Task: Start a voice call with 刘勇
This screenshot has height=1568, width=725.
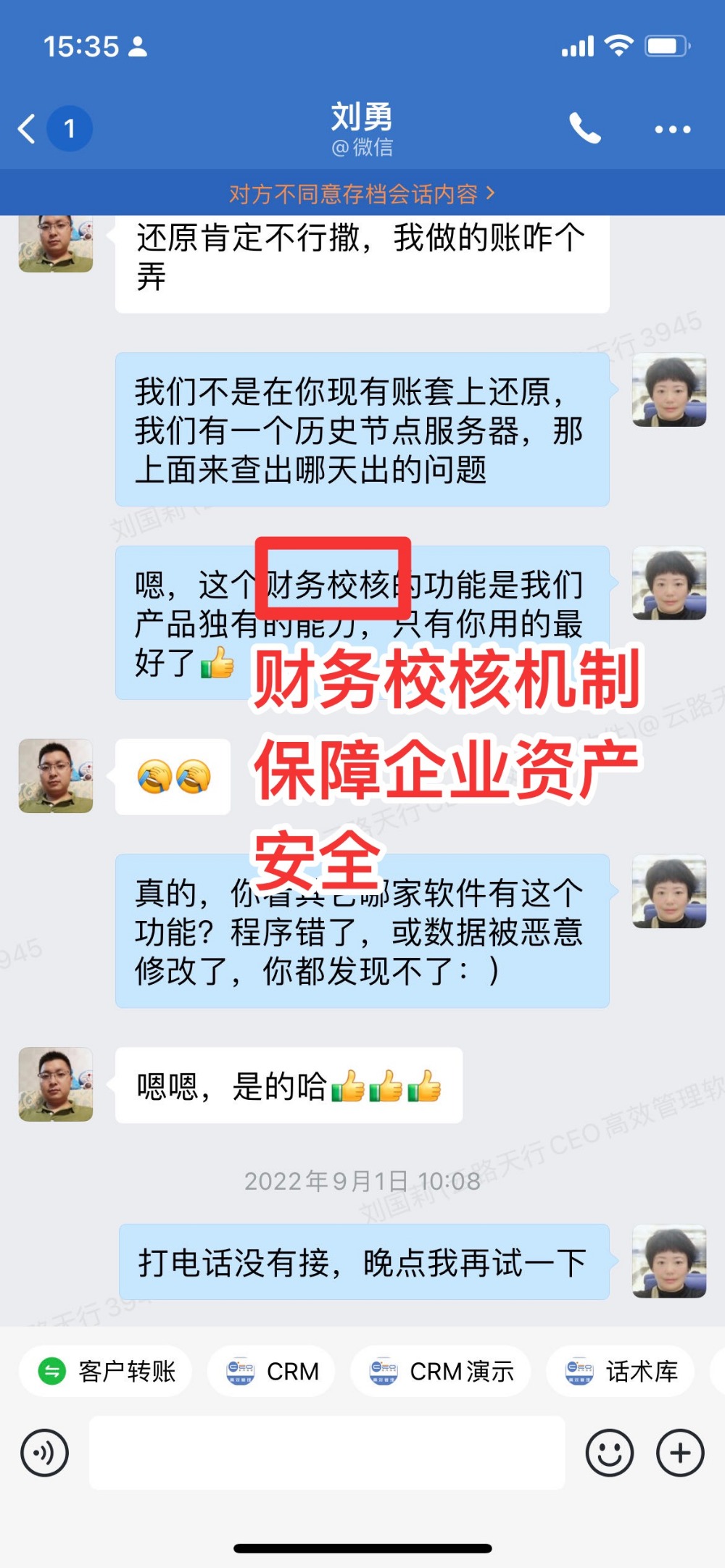Action: pyautogui.click(x=584, y=129)
